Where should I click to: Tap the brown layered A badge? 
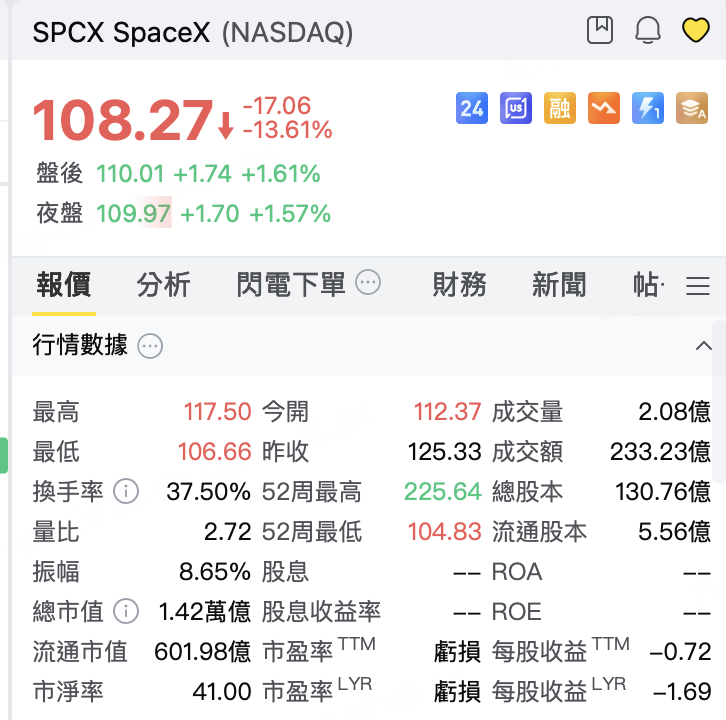[x=692, y=108]
